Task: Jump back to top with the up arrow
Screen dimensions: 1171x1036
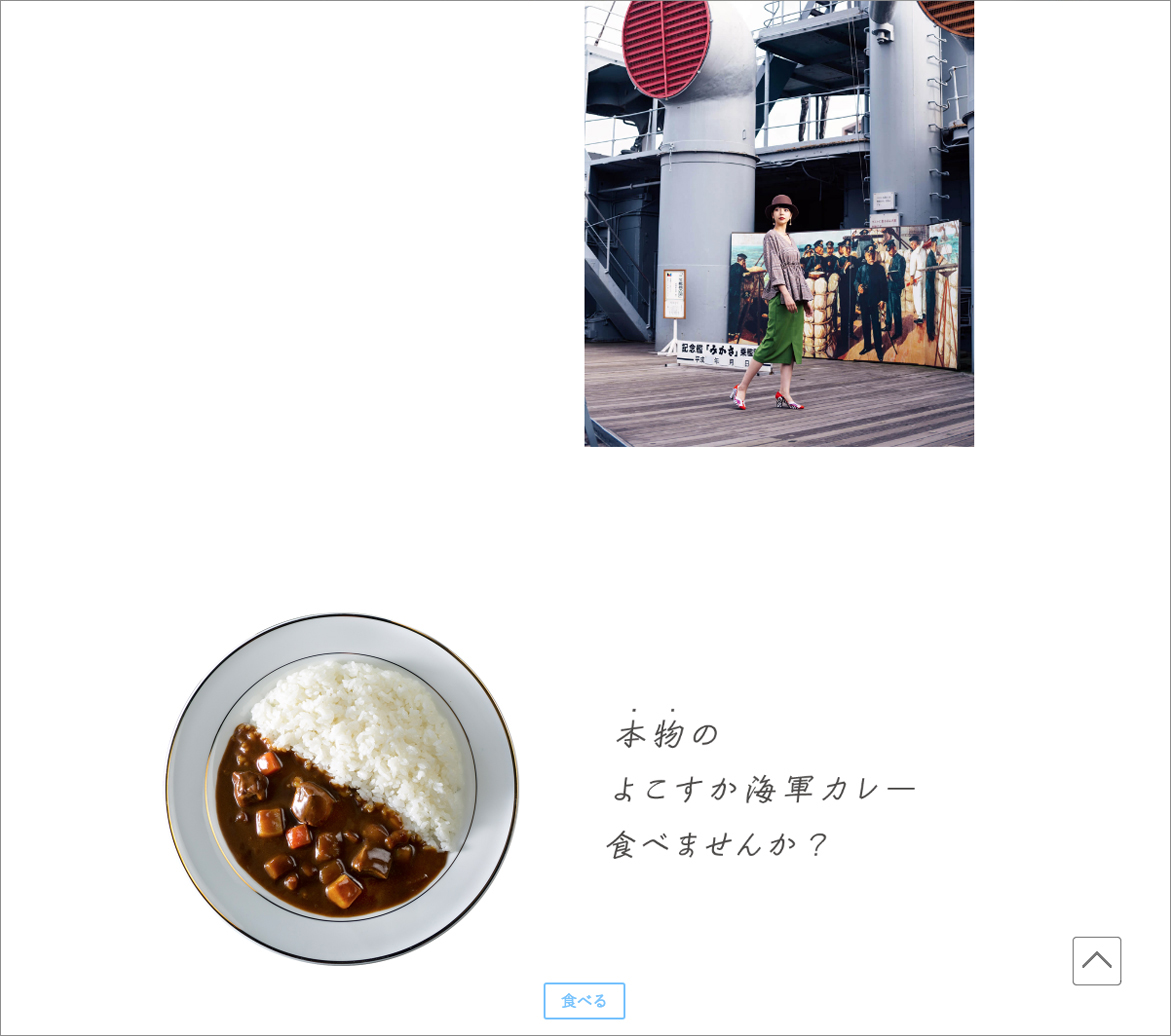Action: [x=1096, y=961]
